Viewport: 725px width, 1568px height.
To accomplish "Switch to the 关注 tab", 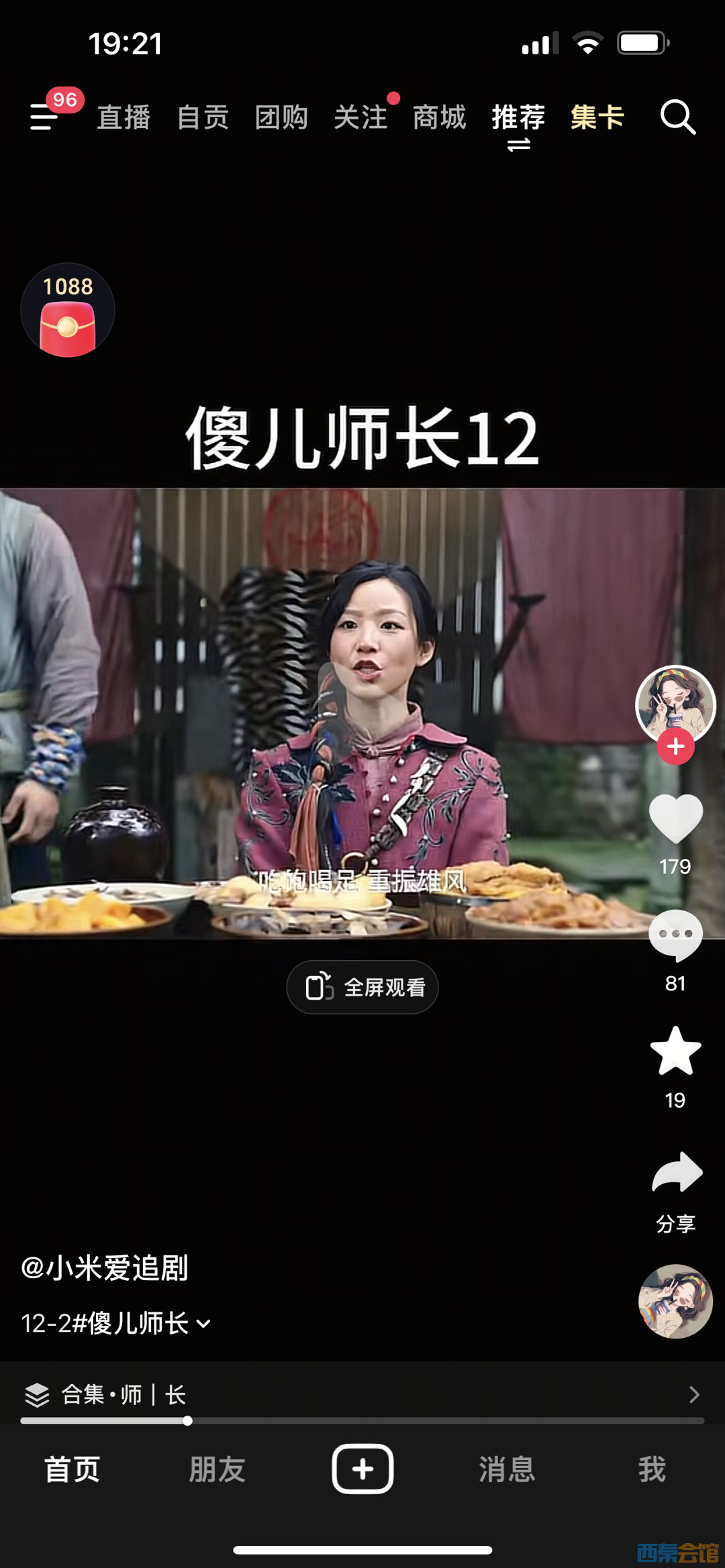I will click(x=360, y=117).
